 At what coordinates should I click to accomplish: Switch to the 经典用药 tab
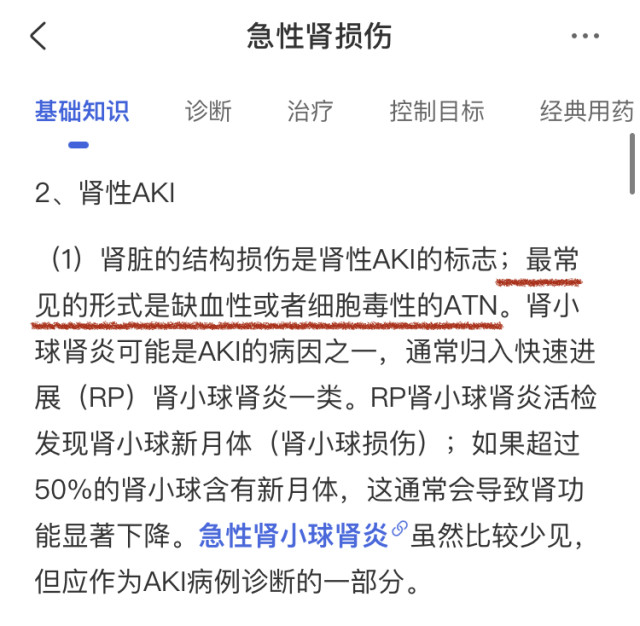(x=587, y=111)
